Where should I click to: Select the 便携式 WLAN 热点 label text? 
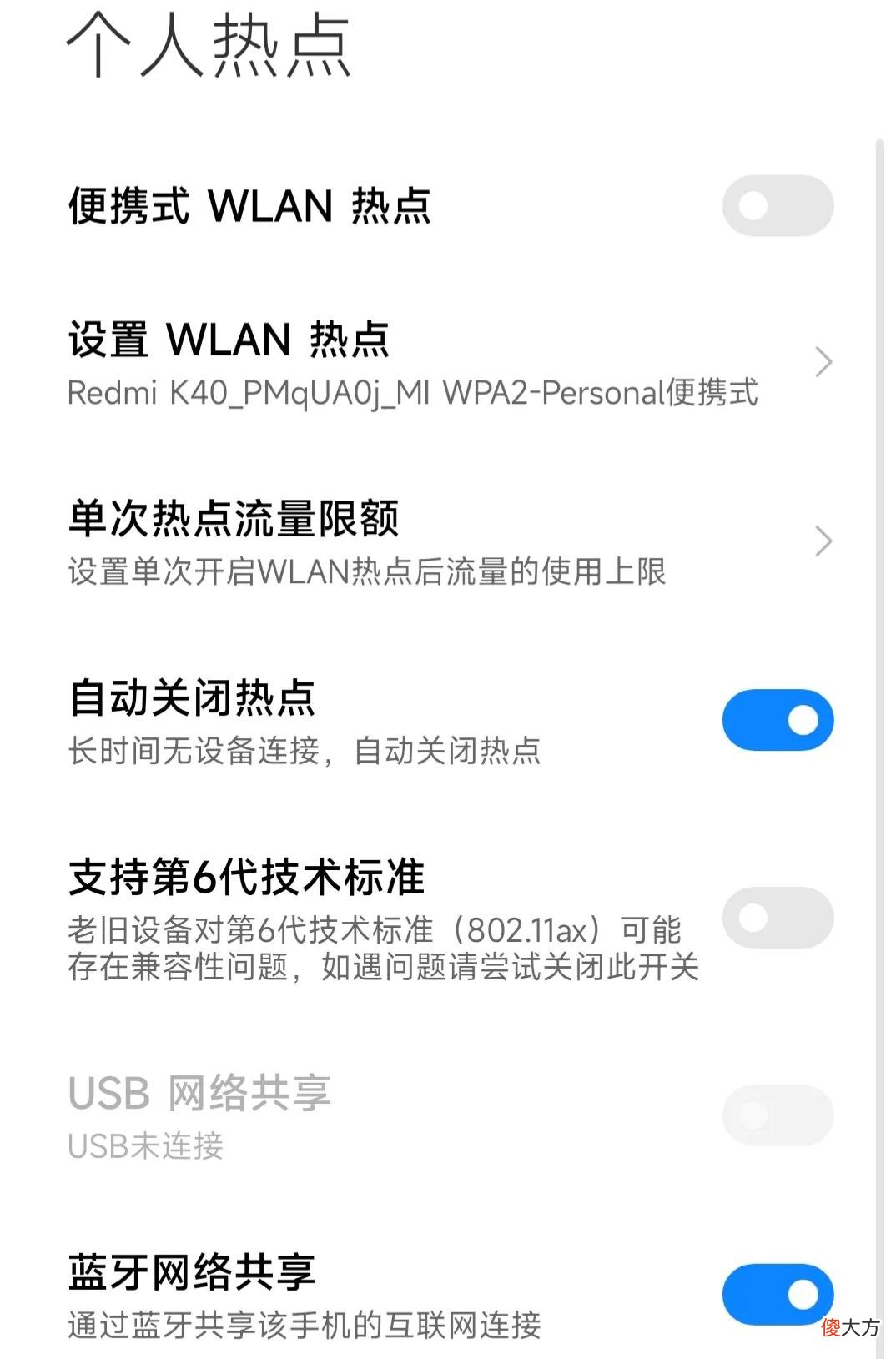(250, 205)
